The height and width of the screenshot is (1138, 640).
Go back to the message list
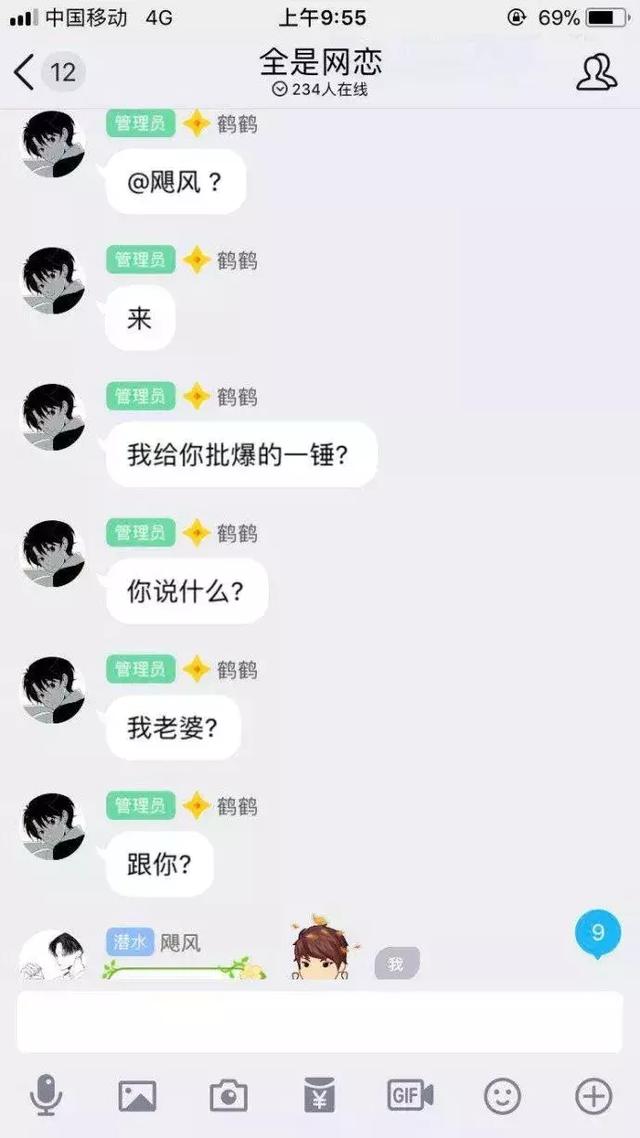click(26, 72)
